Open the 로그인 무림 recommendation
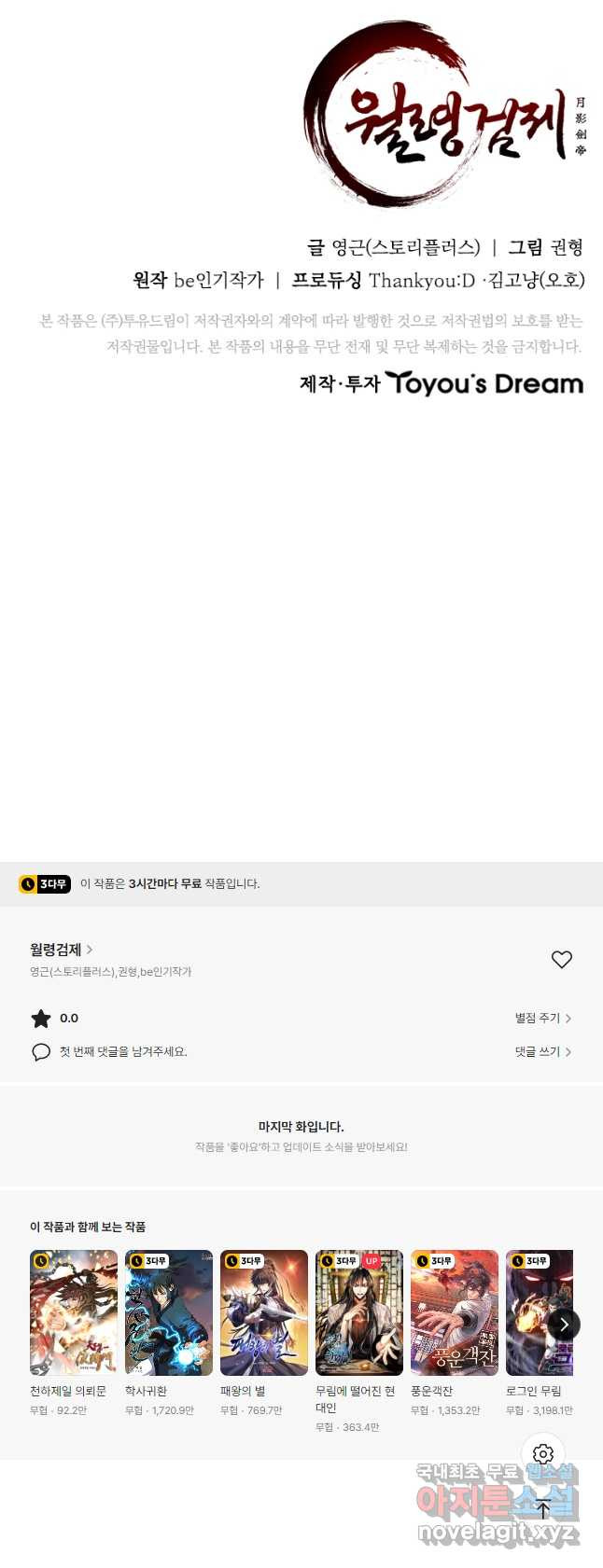 [538, 1312]
